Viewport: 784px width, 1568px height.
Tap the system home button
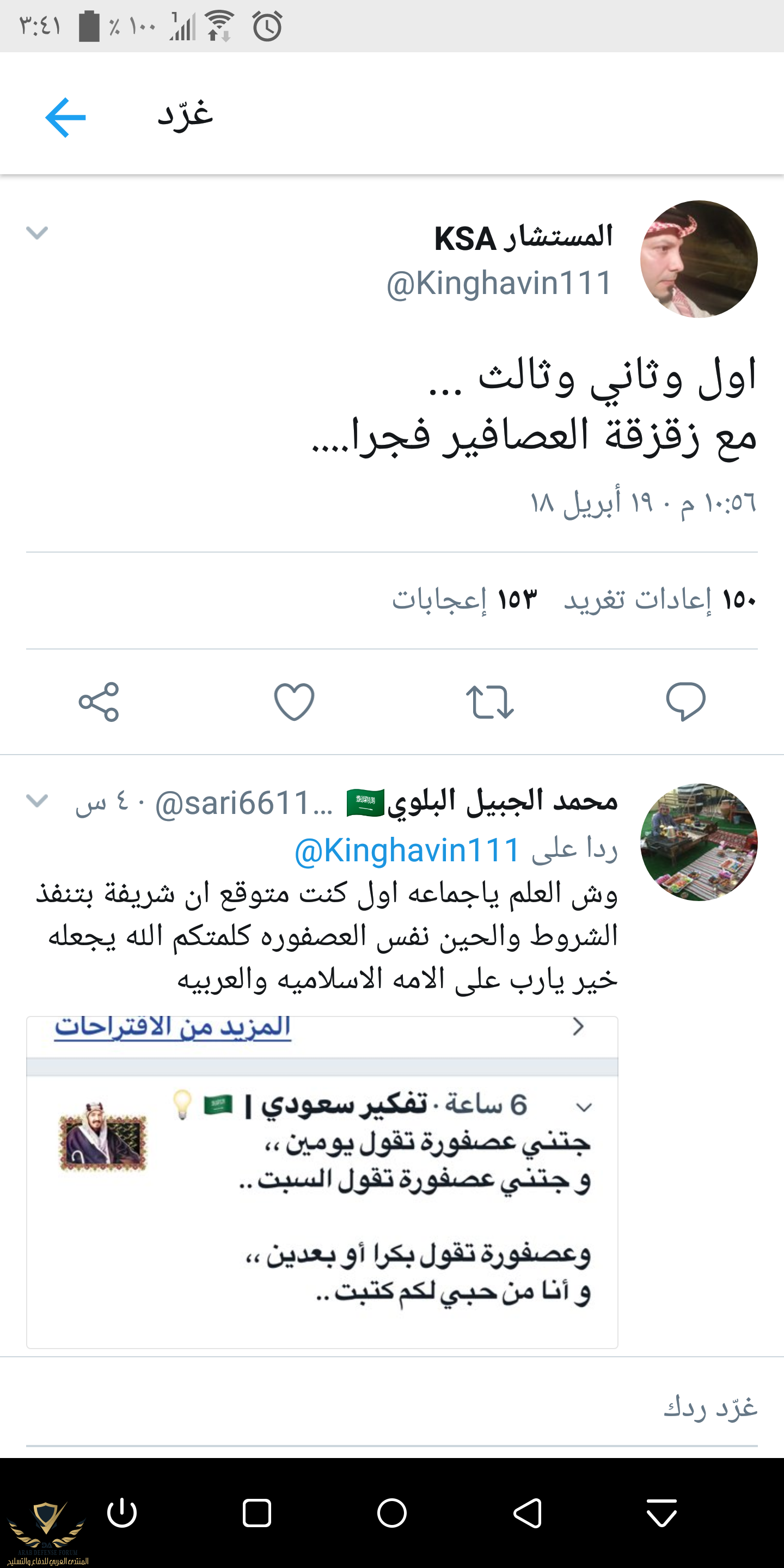click(392, 1513)
